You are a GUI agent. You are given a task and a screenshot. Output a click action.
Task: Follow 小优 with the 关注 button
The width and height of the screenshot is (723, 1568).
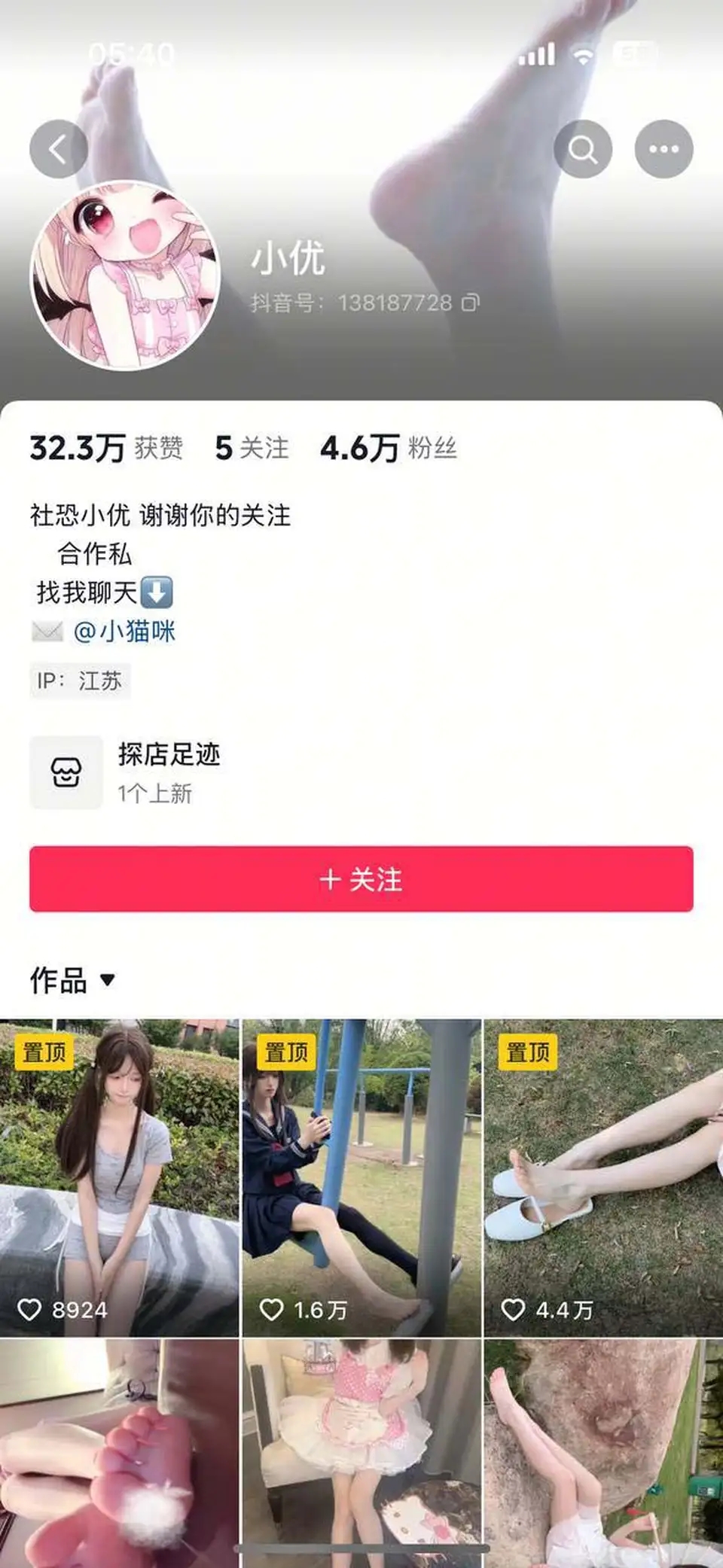(x=361, y=878)
